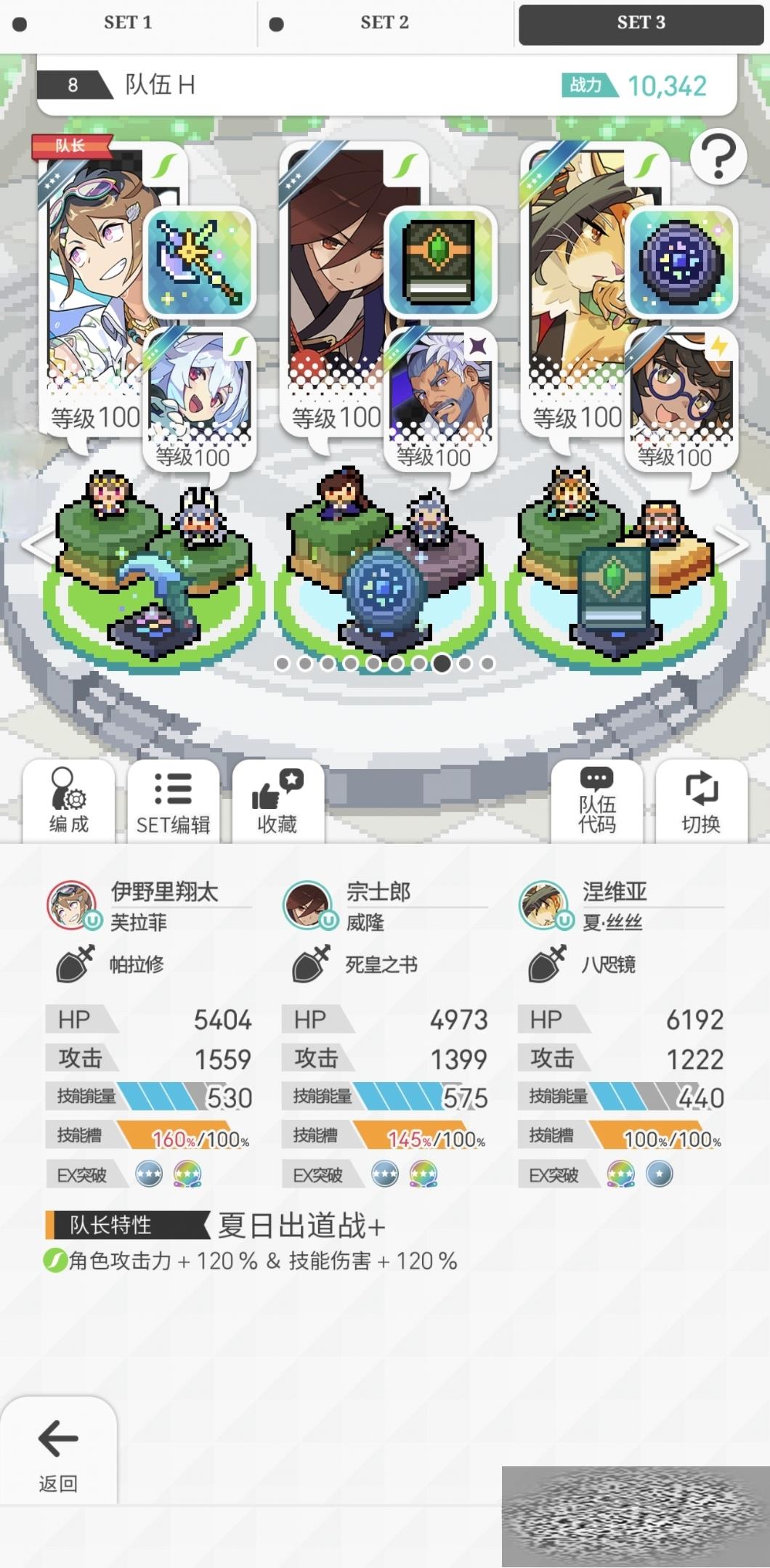Switch to the SET 2 tab
Screen dimensions: 770x1568
pos(384,23)
